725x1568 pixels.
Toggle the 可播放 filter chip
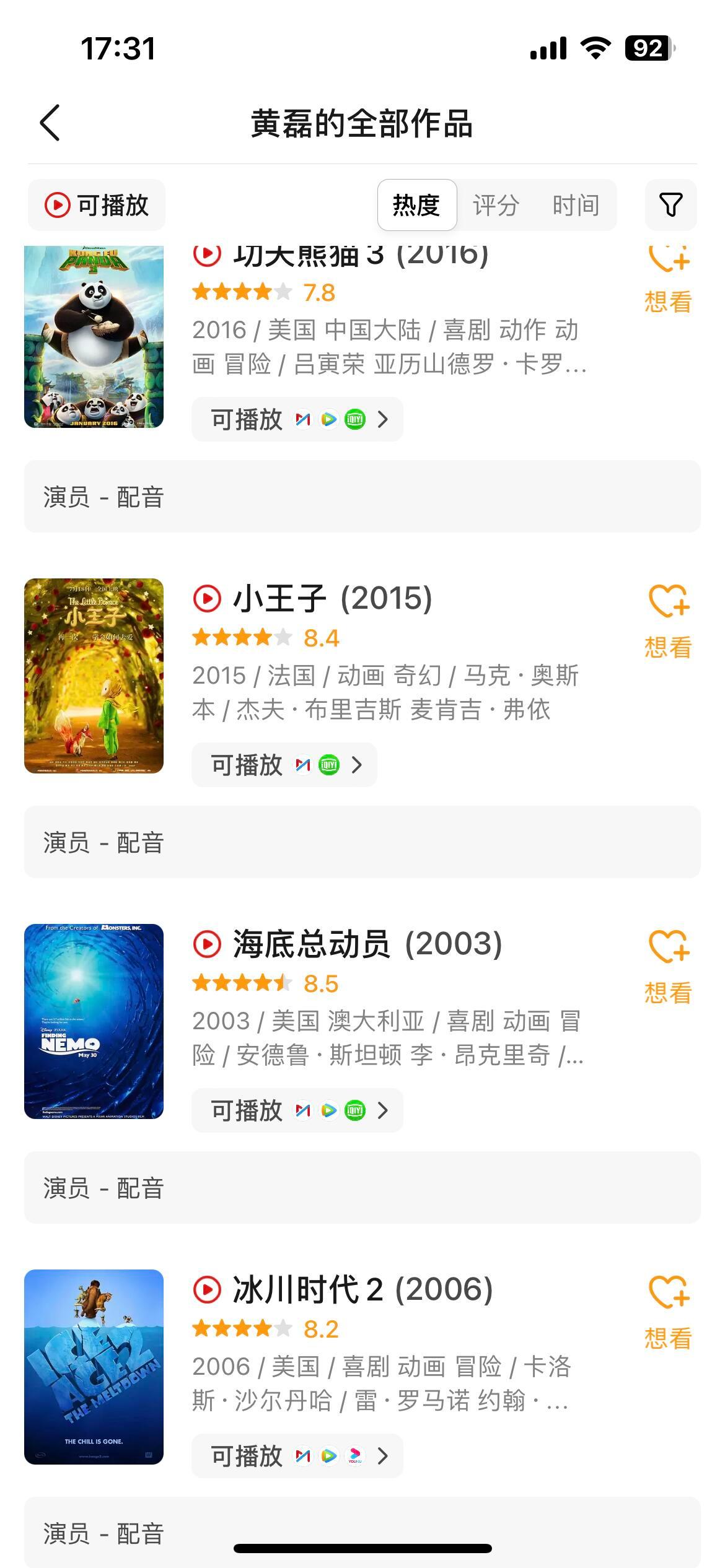pos(97,205)
